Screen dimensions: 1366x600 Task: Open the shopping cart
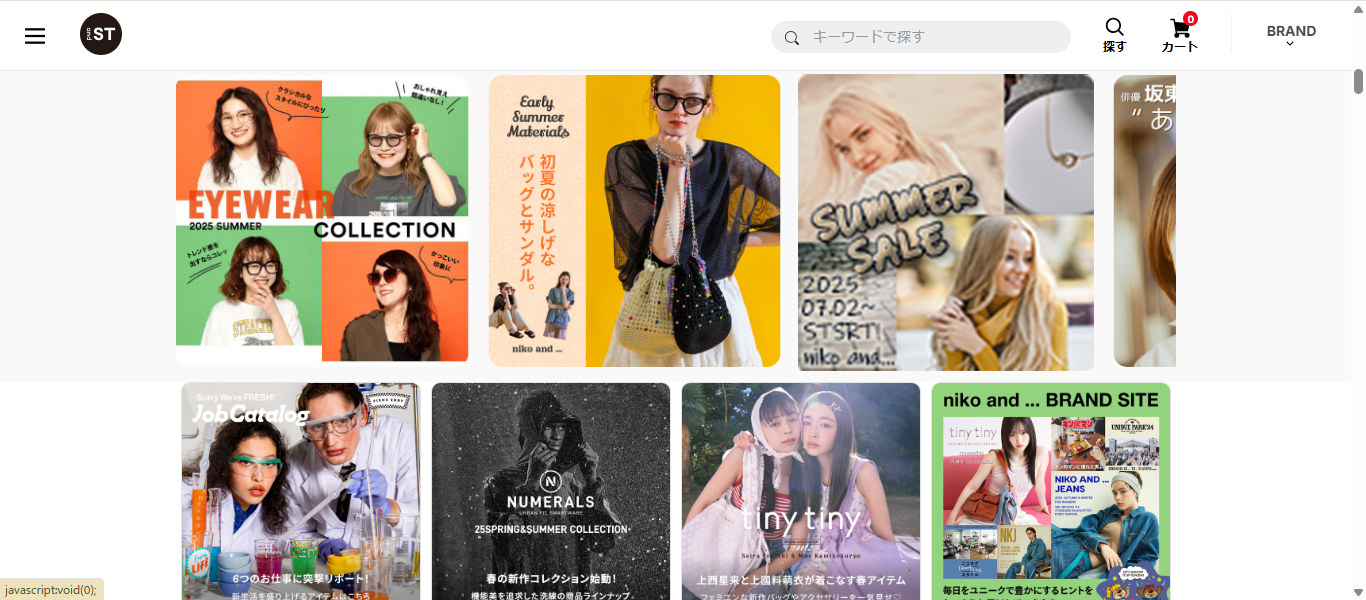(x=1180, y=35)
